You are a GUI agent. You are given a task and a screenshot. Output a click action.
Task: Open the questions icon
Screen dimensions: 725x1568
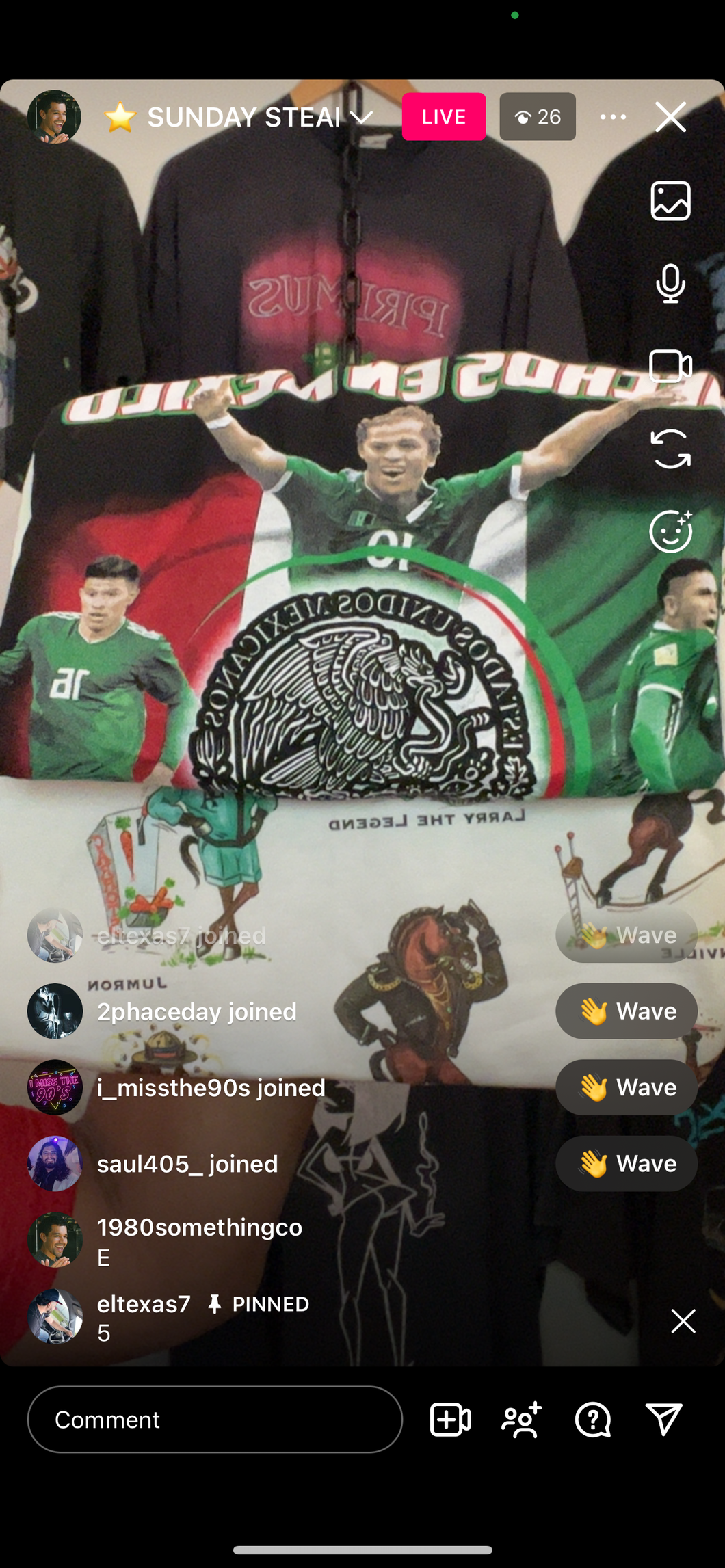[x=593, y=1420]
